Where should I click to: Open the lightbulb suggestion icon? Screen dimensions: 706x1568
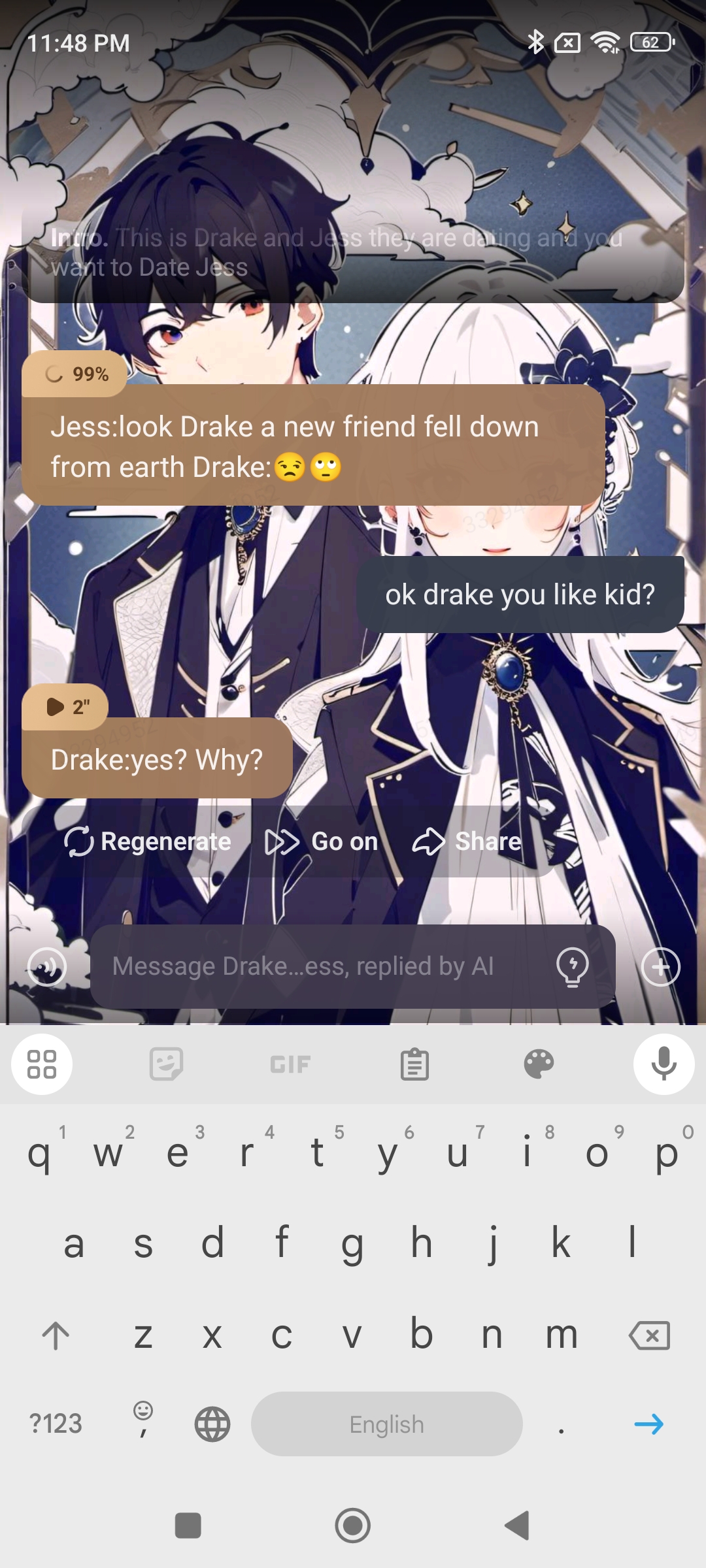(573, 966)
